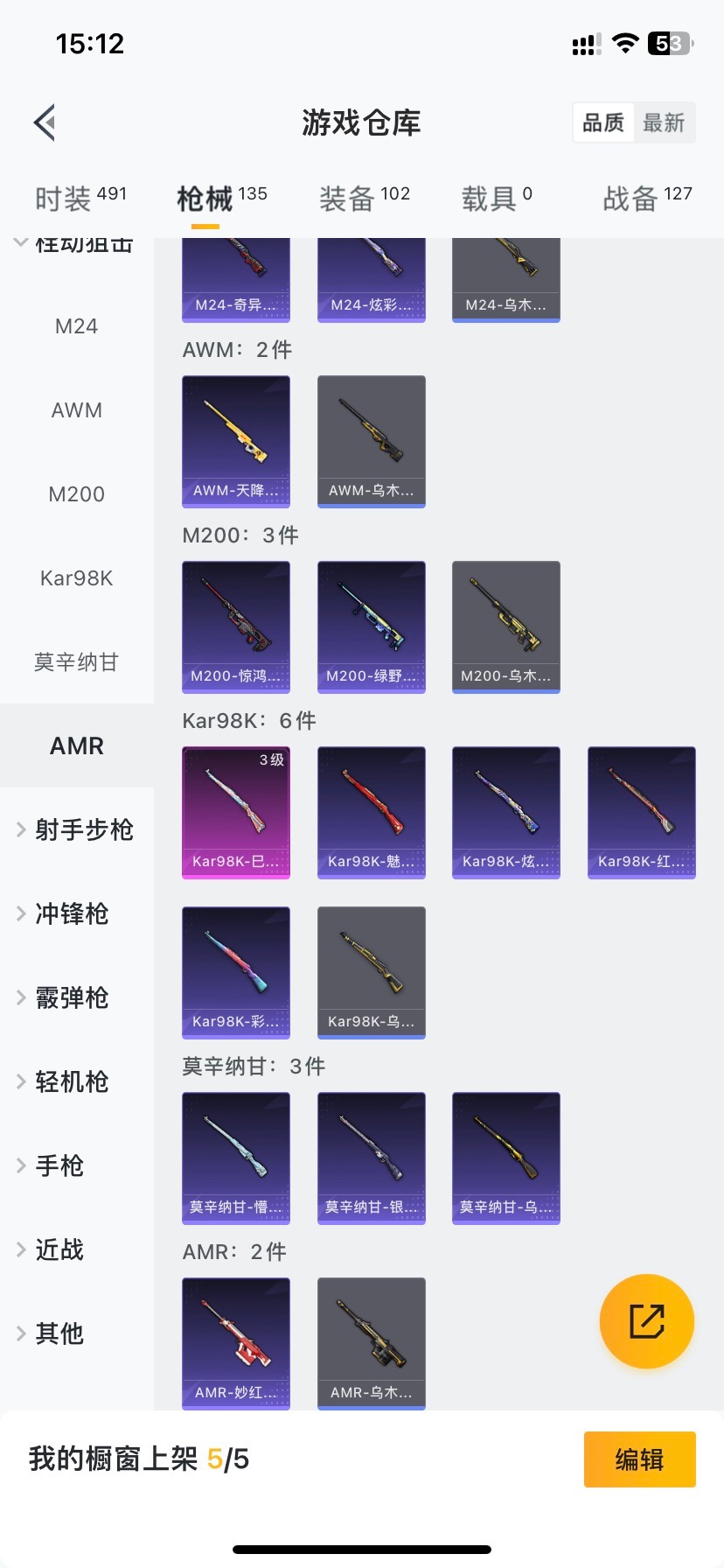Viewport: 724px width, 1568px height.
Task: Open the level 3 Kar98K-巳 skin
Action: click(236, 812)
